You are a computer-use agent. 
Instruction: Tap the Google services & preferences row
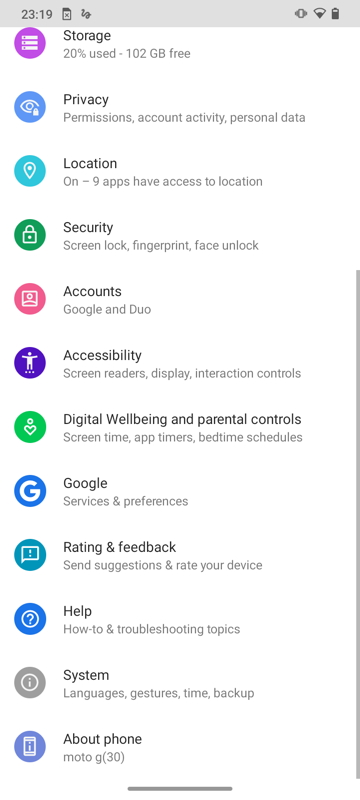click(x=178, y=491)
